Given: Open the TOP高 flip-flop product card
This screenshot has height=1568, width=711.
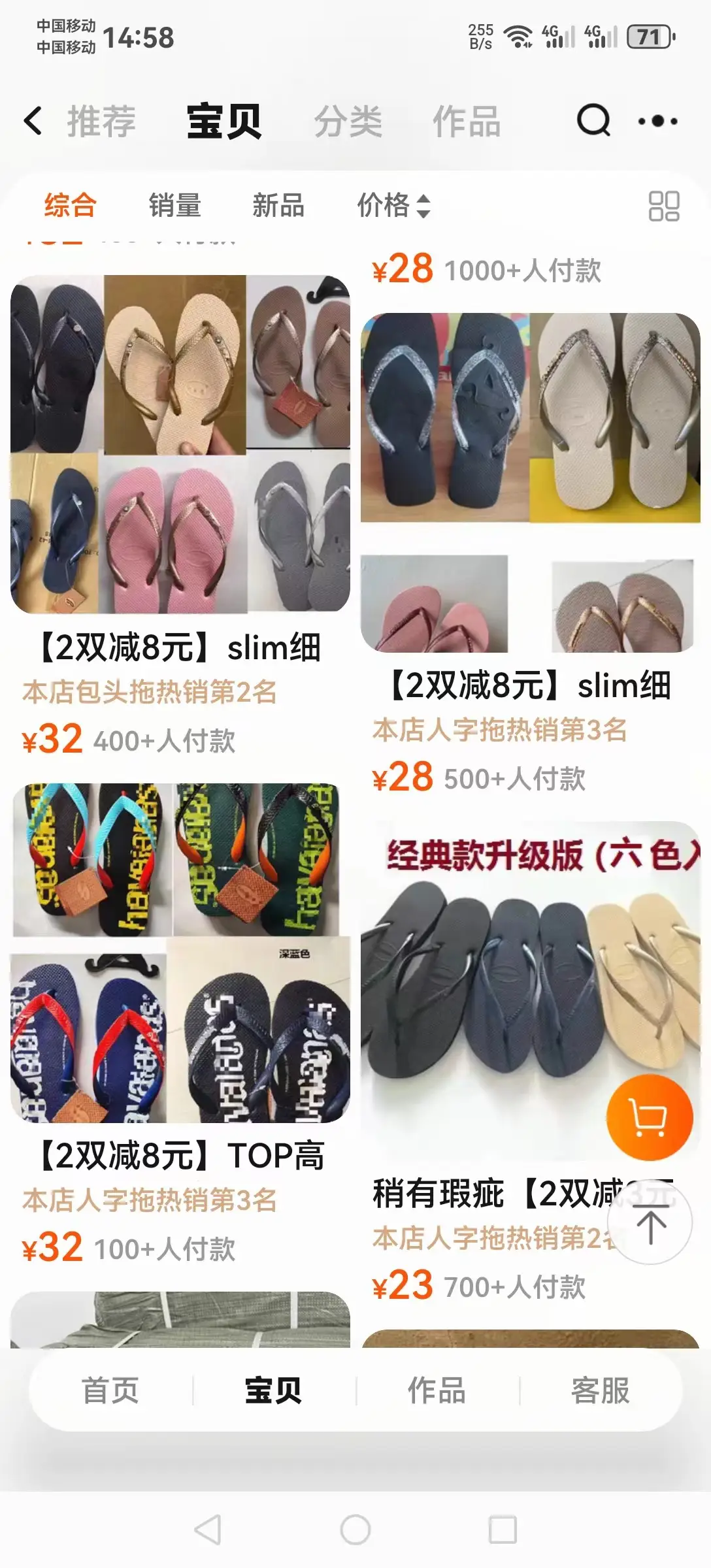Looking at the screenshot, I should [180, 1024].
